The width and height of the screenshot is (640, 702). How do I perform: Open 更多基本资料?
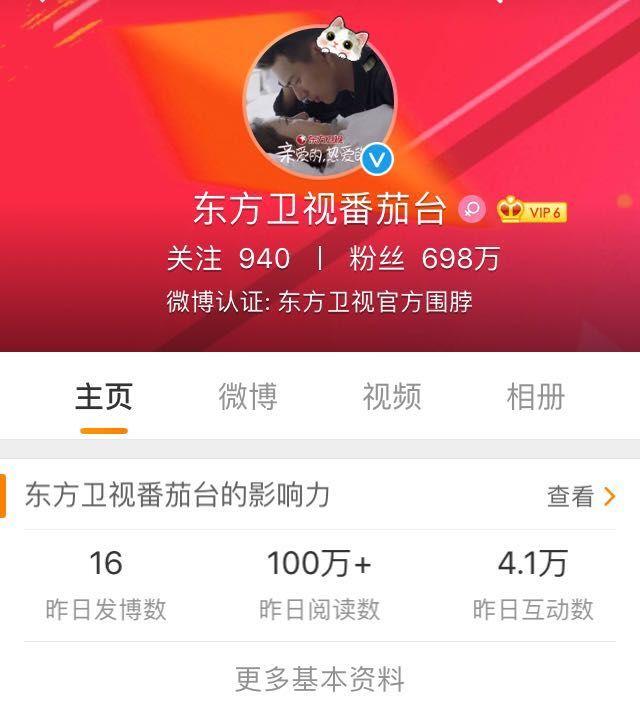(x=320, y=680)
